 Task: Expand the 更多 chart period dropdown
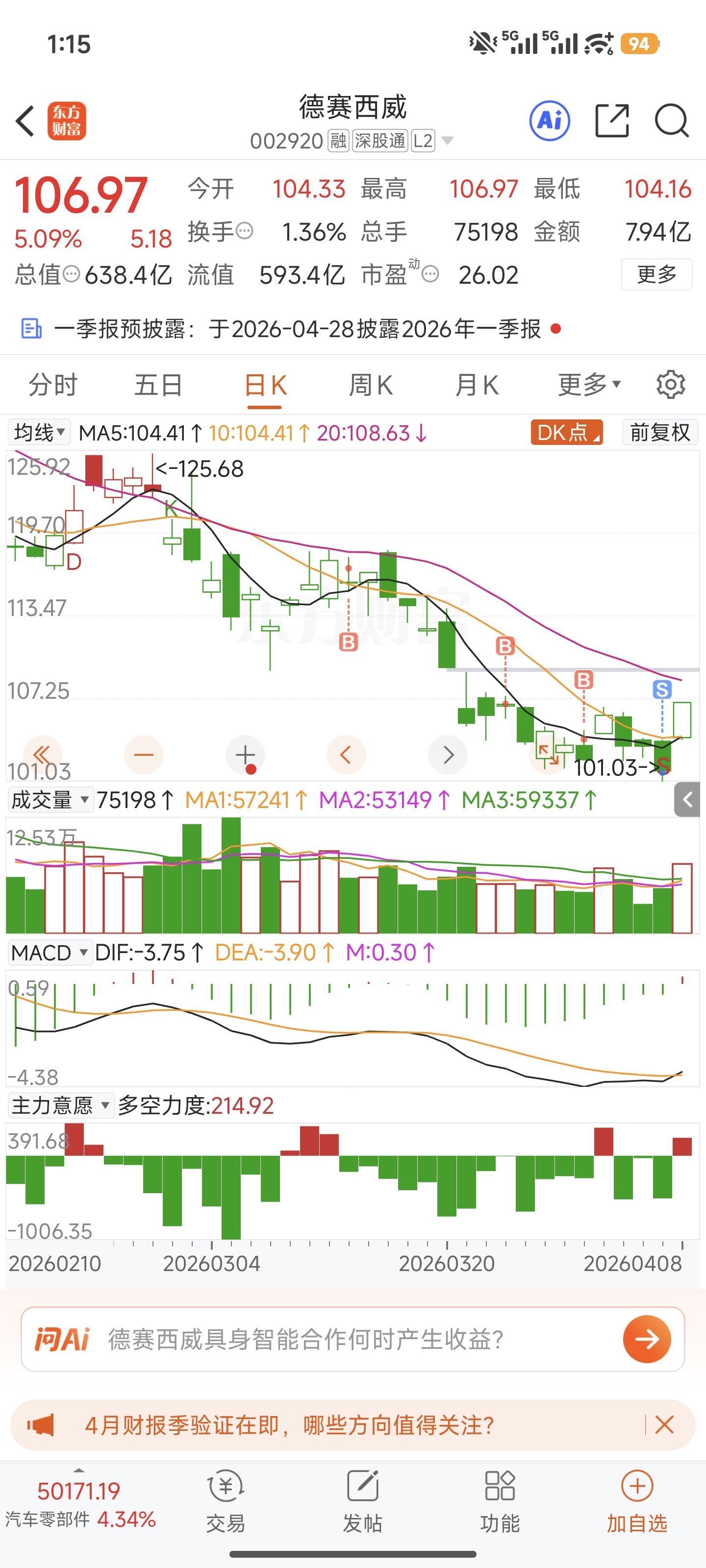(x=589, y=385)
